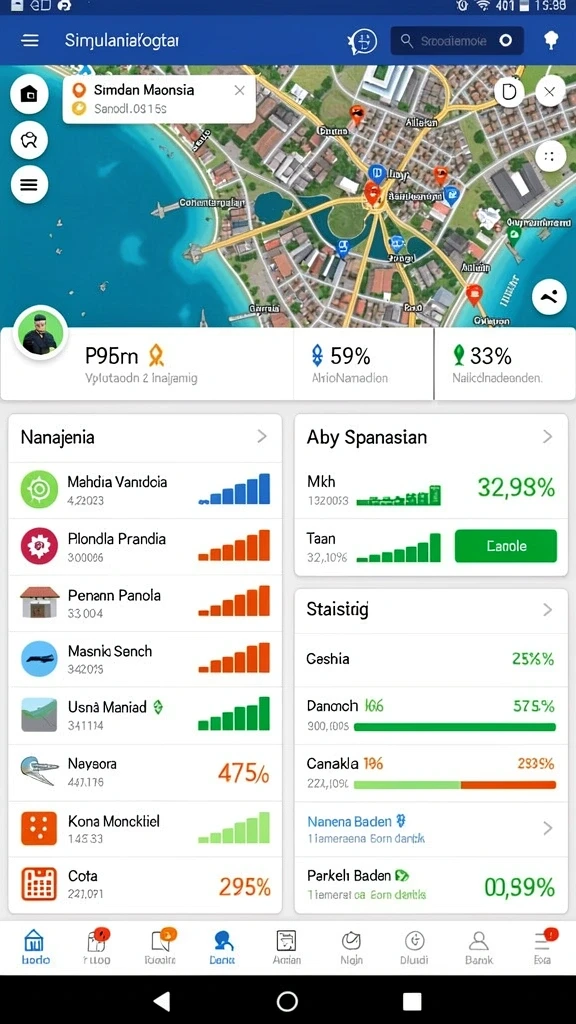Image resolution: width=576 pixels, height=1024 pixels.
Task: Tap the search field in the app bar
Action: click(x=457, y=40)
